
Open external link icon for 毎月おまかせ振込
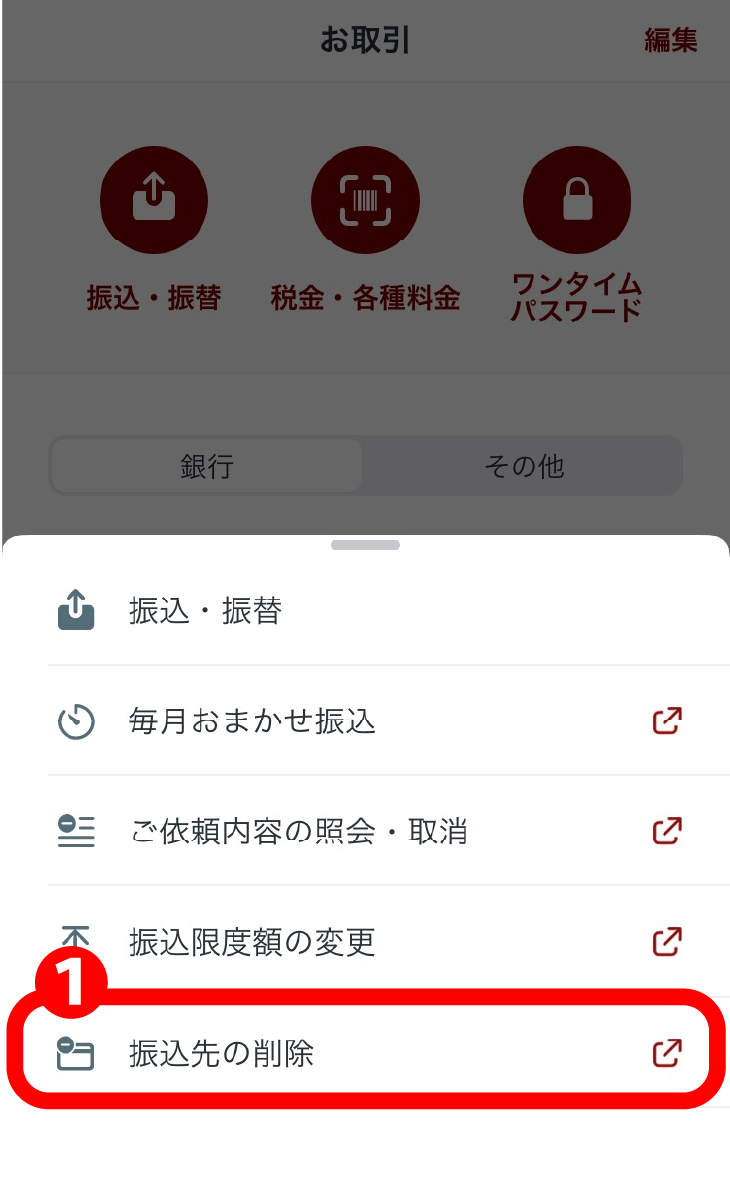667,721
